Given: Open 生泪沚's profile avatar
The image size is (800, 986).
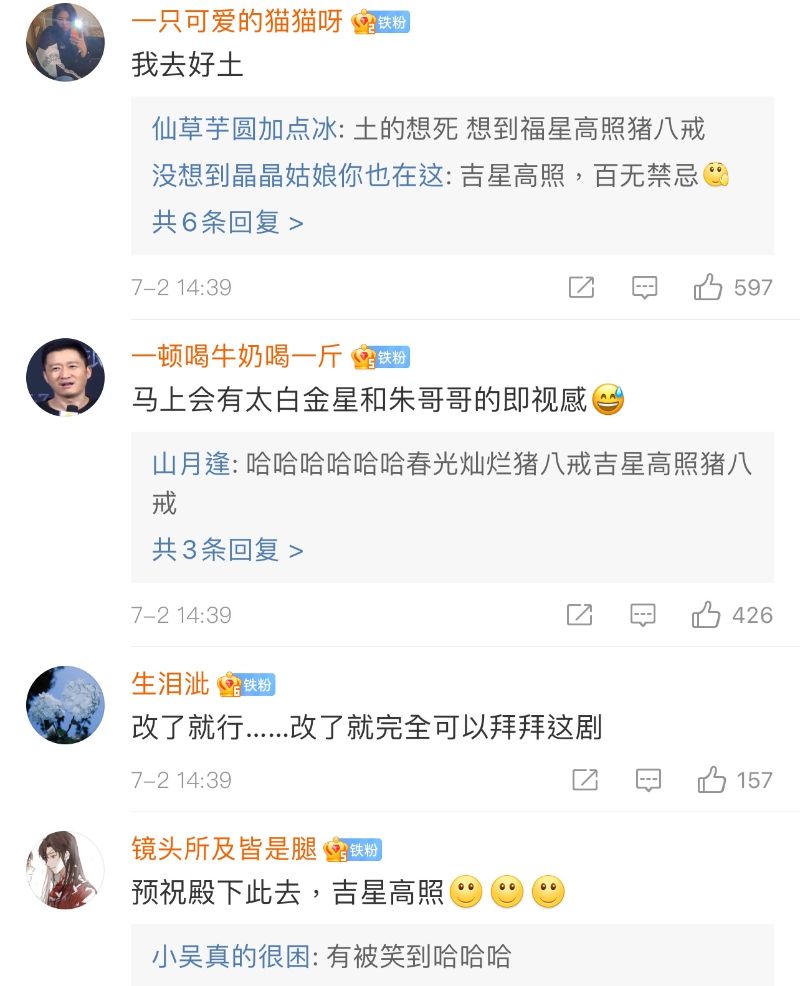Looking at the screenshot, I should (x=65, y=705).
